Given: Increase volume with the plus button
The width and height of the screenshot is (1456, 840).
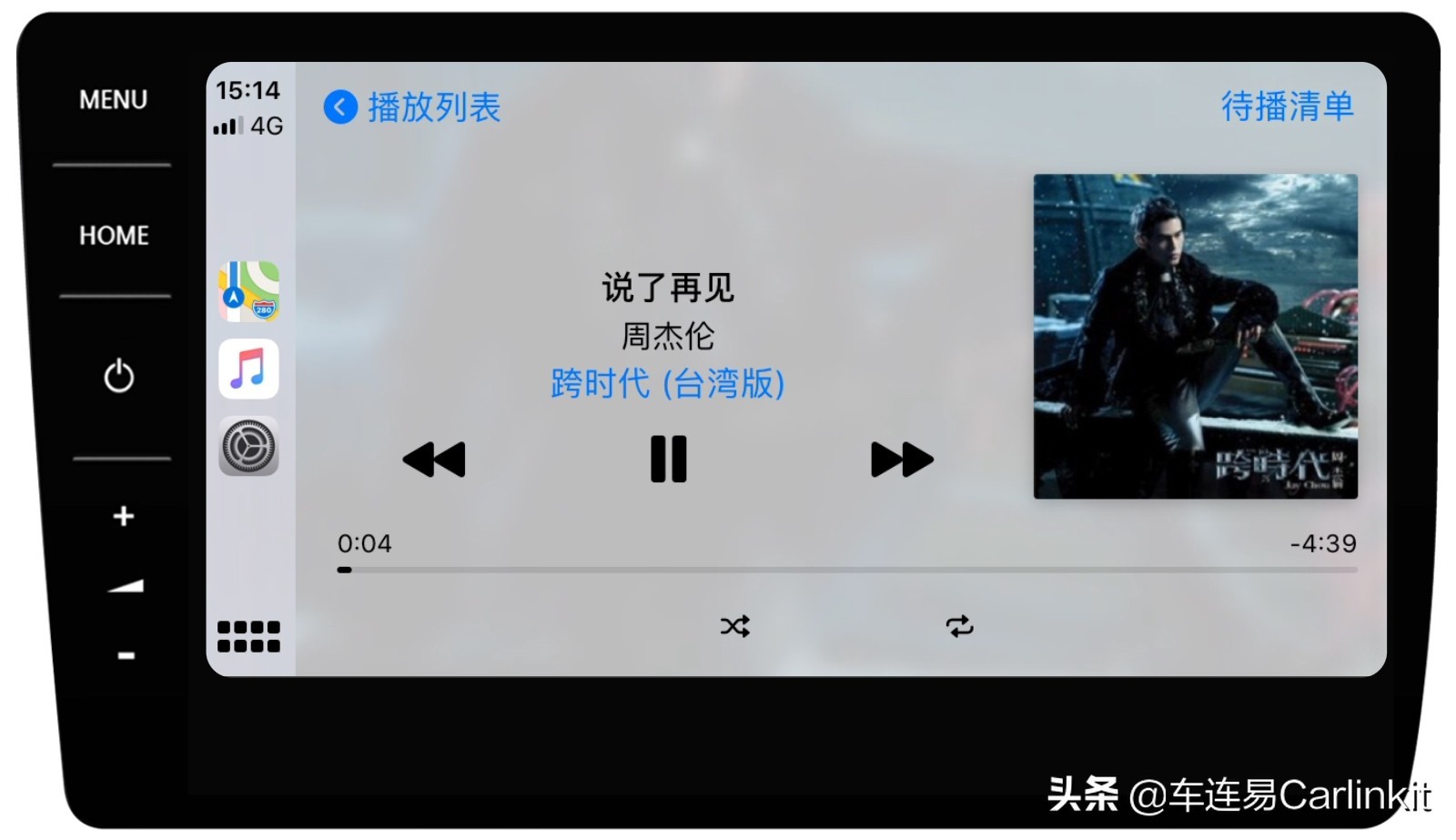Looking at the screenshot, I should point(124,517).
